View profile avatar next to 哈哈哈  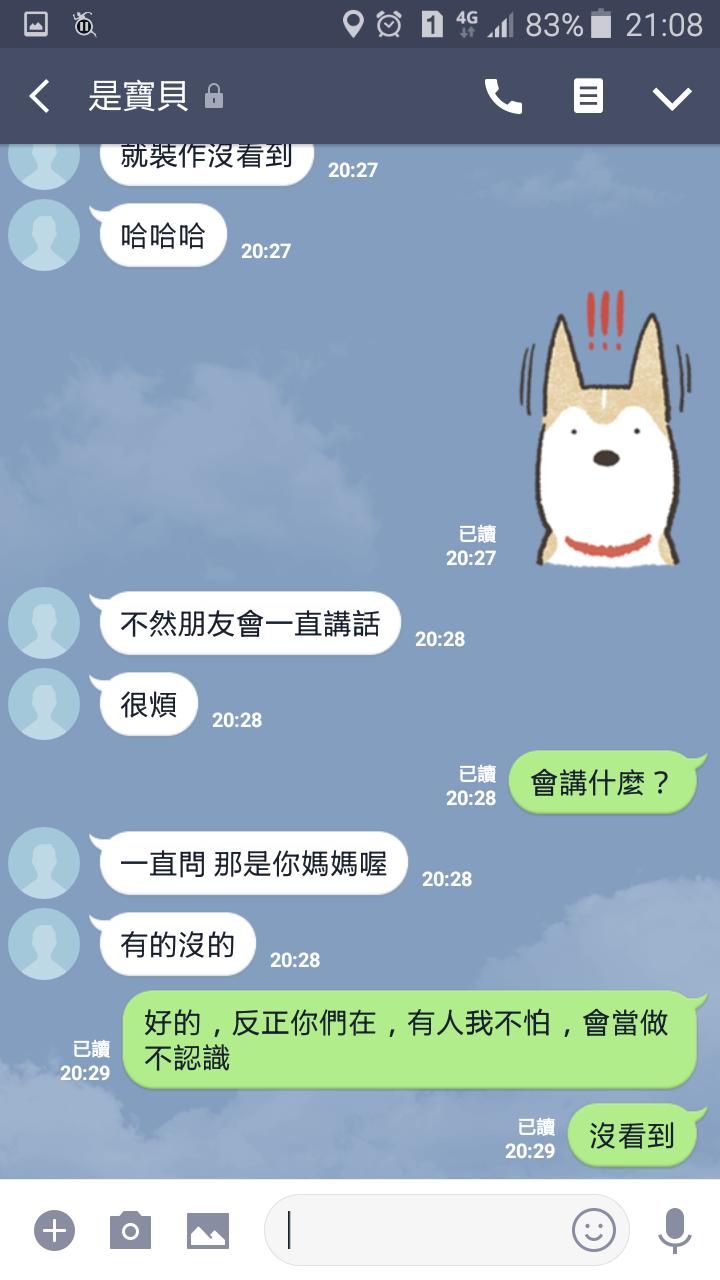[x=44, y=235]
